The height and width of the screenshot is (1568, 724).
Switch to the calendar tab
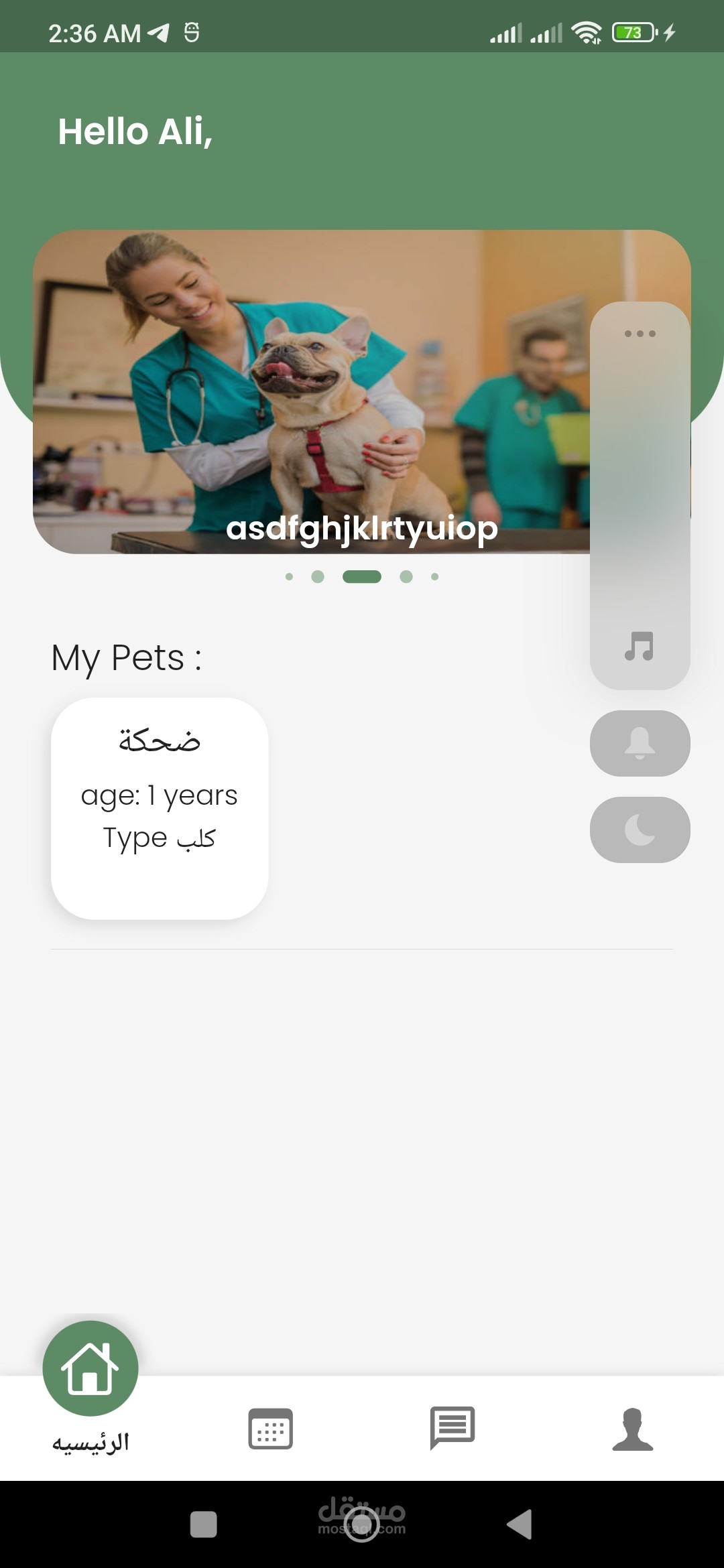(271, 1429)
